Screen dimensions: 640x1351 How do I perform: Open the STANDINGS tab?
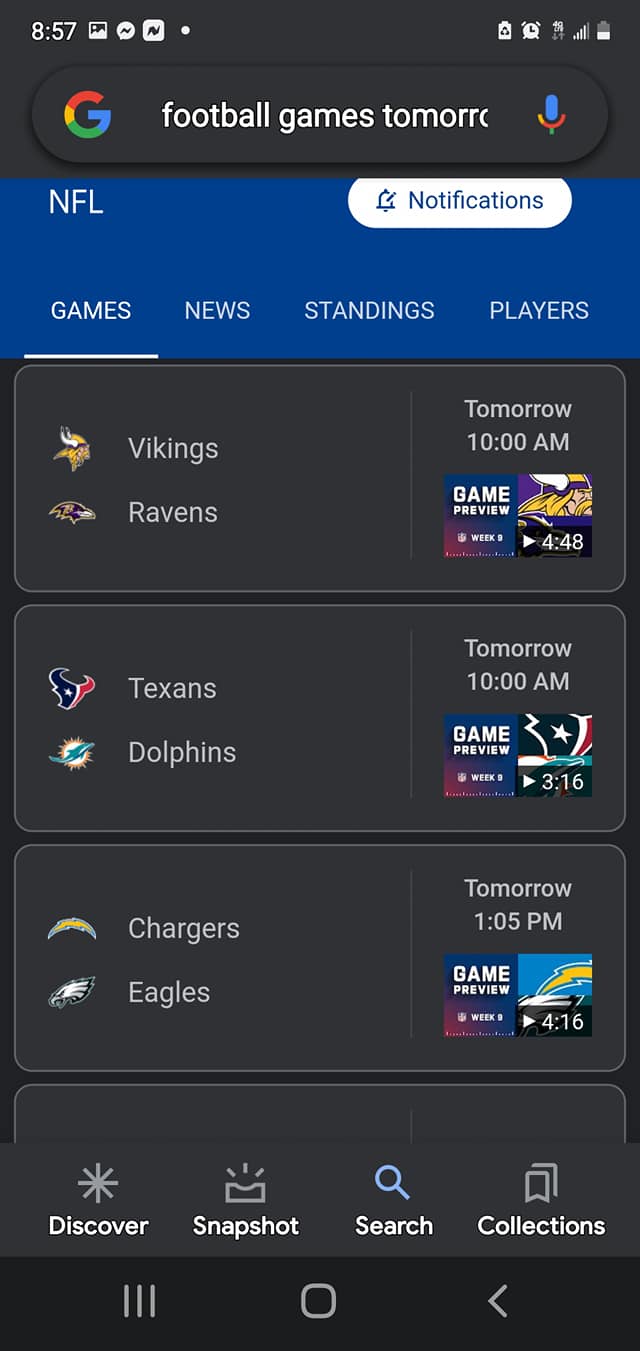(369, 310)
